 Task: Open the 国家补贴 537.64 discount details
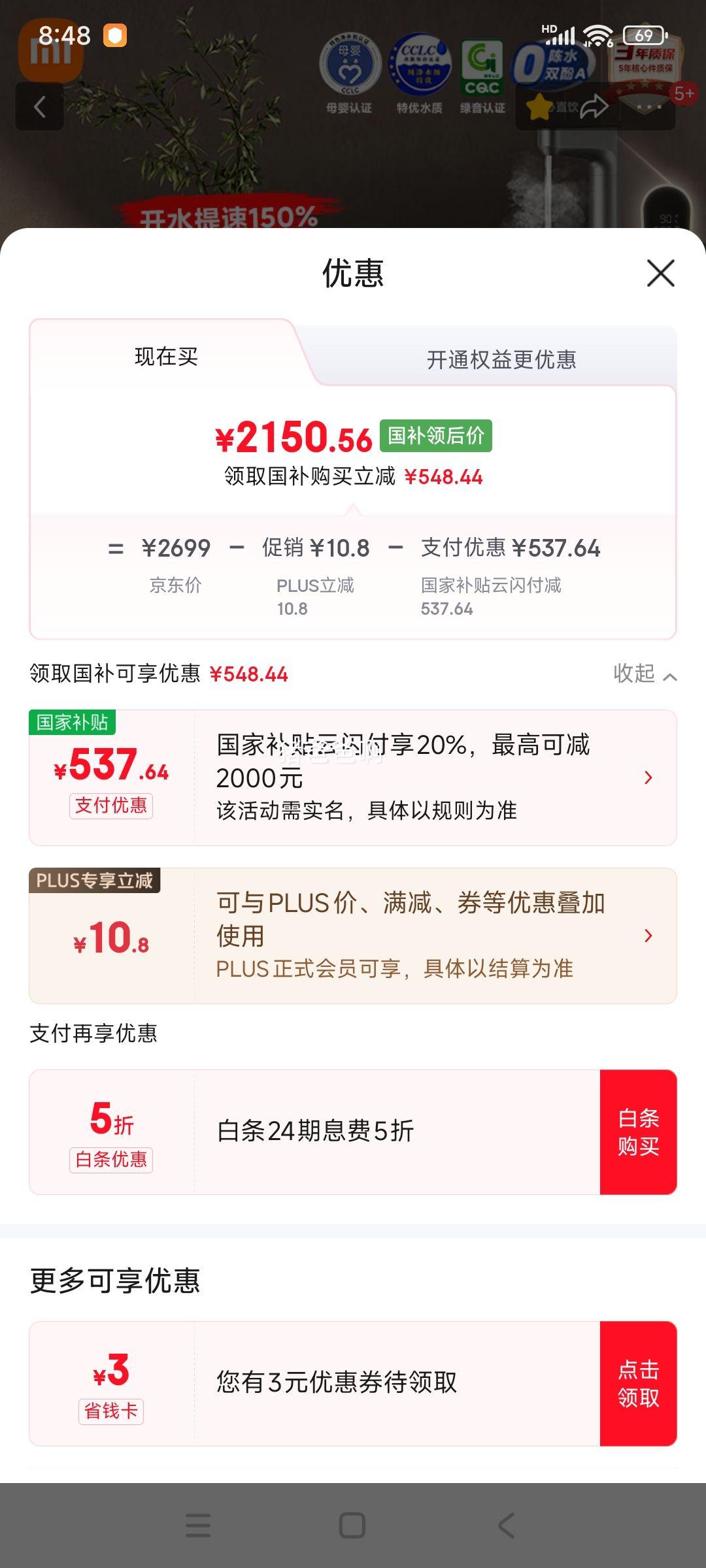pos(648,777)
